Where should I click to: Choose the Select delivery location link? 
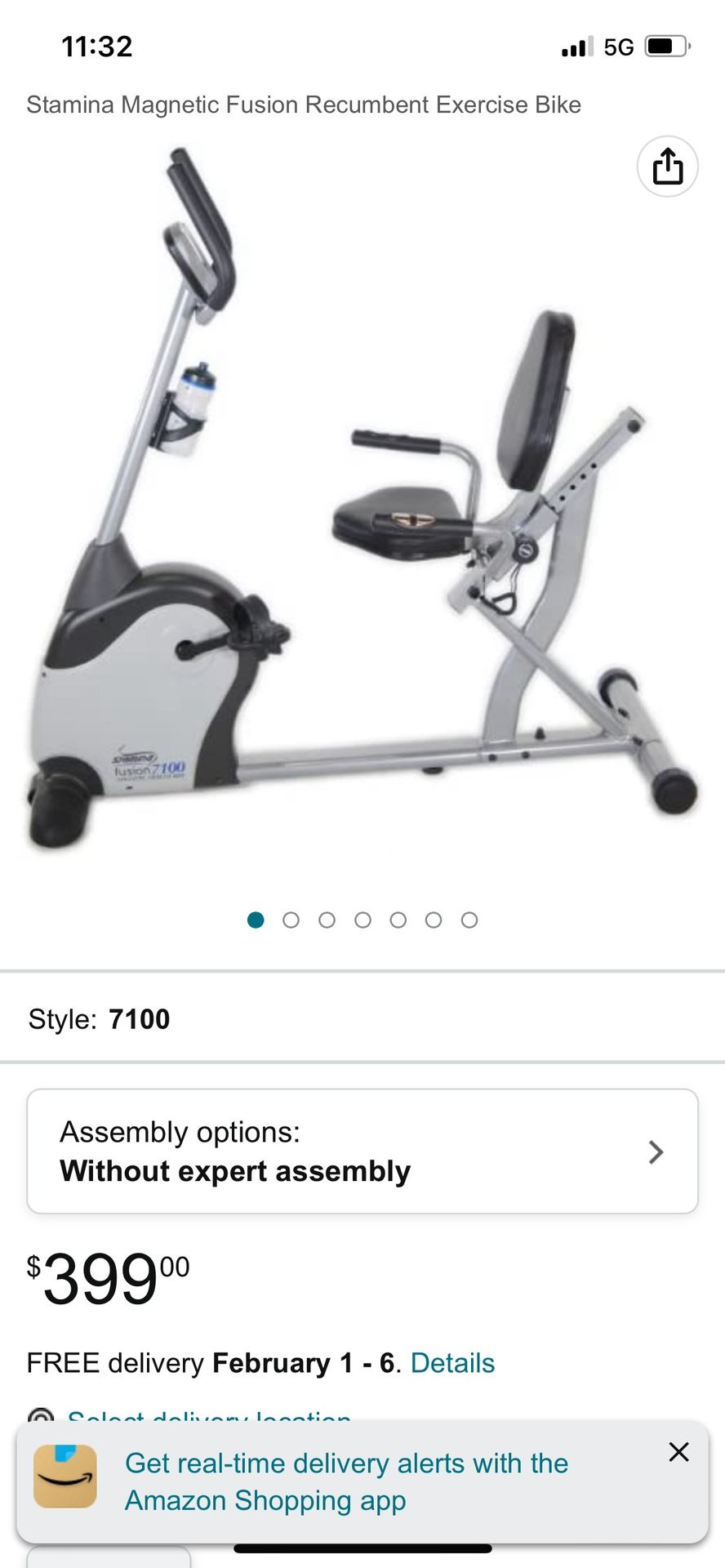(x=209, y=1415)
